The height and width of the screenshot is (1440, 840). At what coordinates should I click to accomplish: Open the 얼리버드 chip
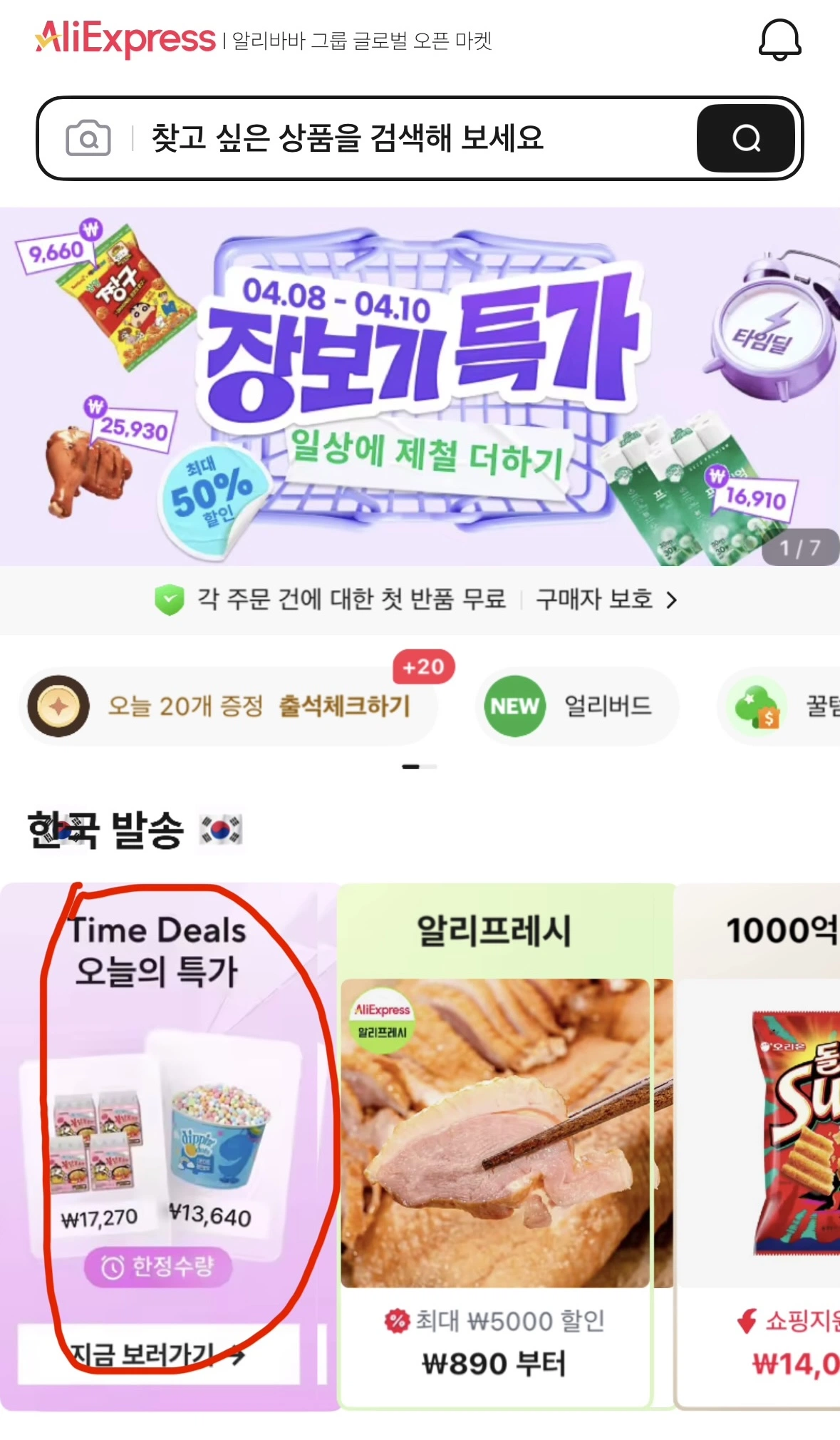click(577, 706)
